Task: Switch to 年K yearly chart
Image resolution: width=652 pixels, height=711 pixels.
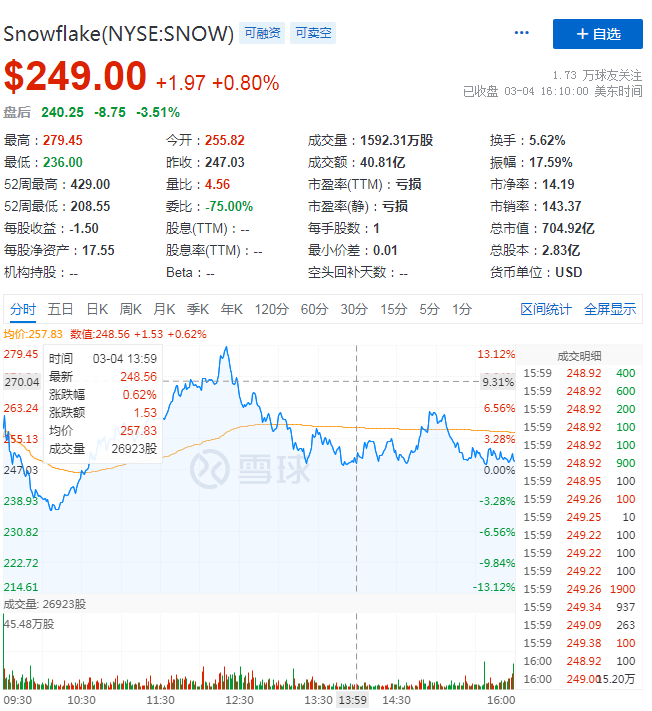Action: (232, 309)
